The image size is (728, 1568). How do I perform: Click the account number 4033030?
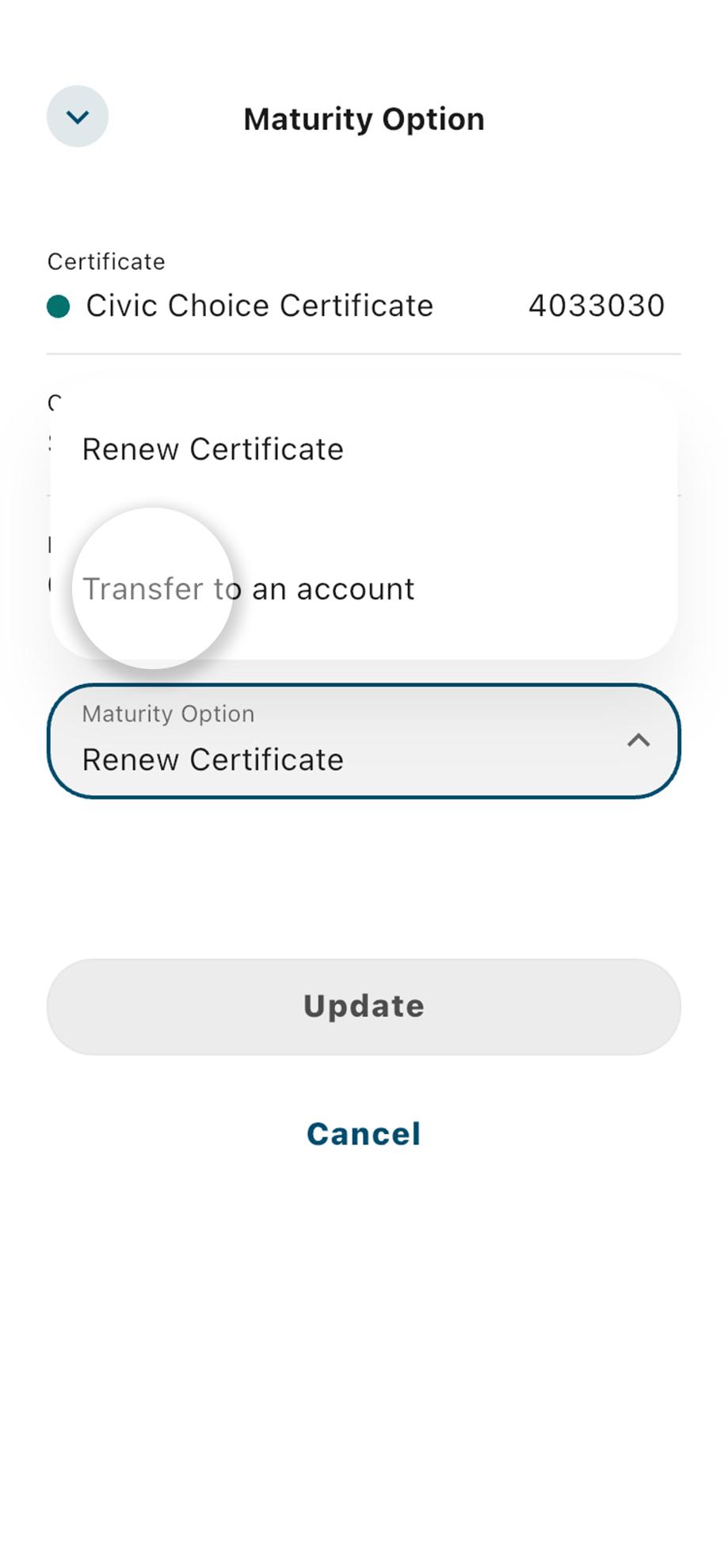597,305
